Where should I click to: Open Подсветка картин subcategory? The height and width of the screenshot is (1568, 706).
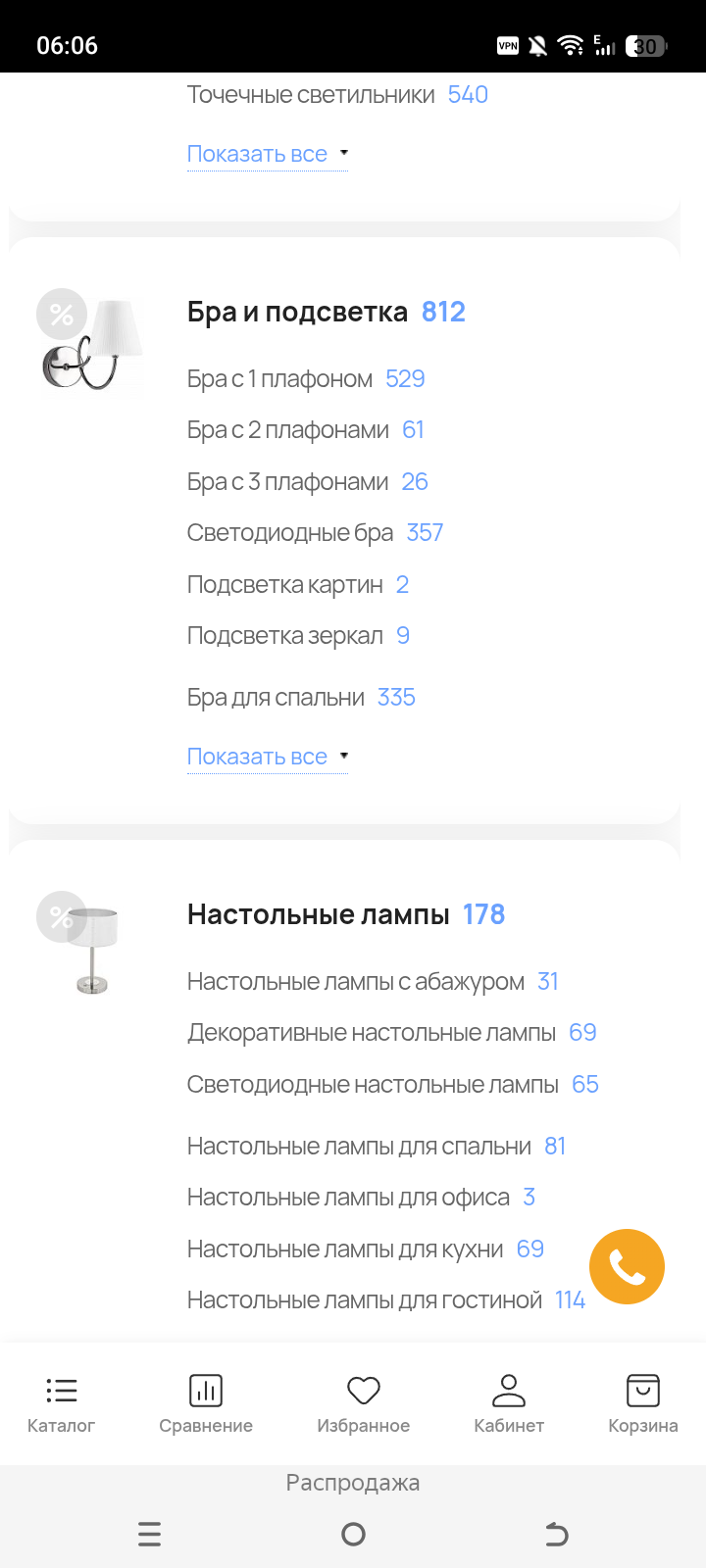(285, 585)
